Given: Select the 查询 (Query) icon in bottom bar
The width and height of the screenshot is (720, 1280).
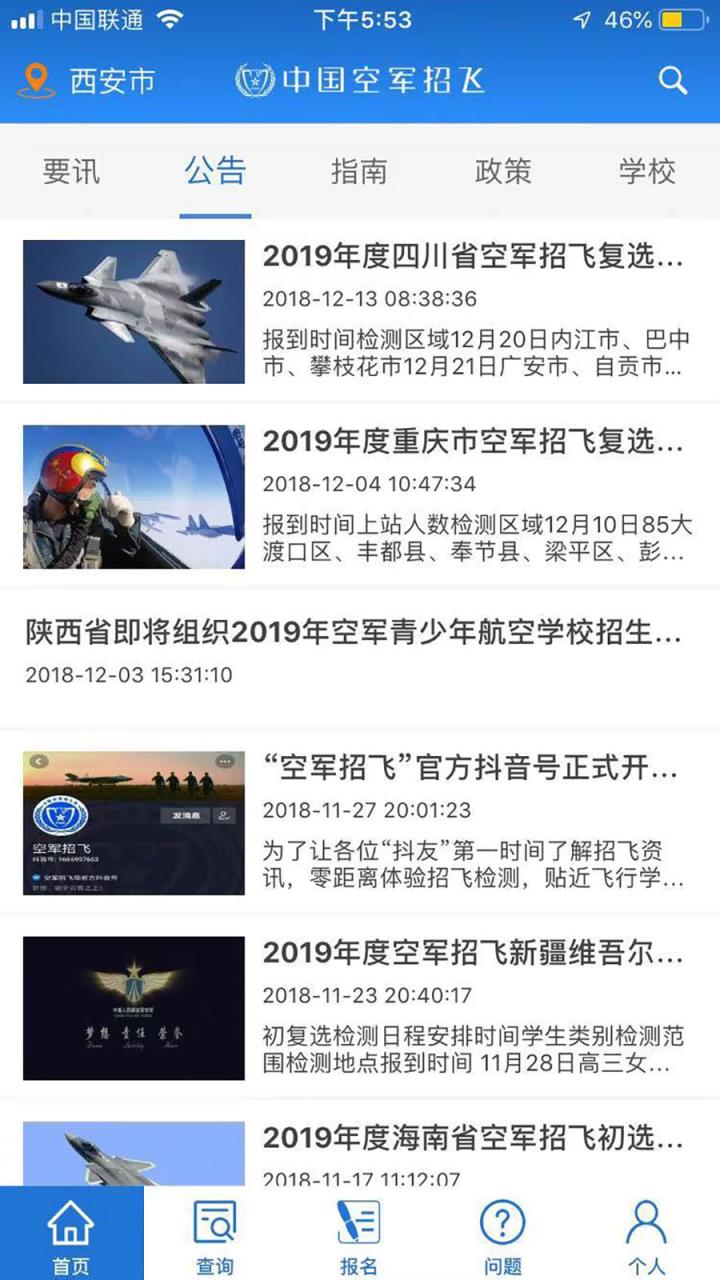Looking at the screenshot, I should (213, 1232).
